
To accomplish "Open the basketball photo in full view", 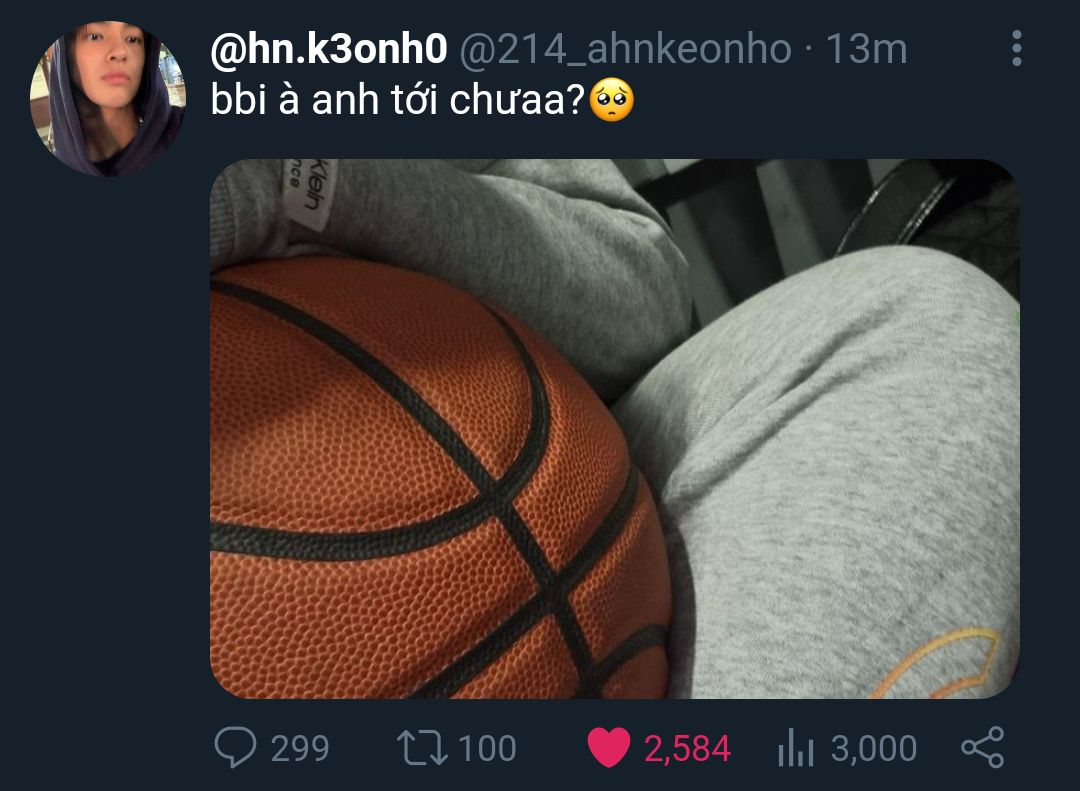I will [x=614, y=428].
